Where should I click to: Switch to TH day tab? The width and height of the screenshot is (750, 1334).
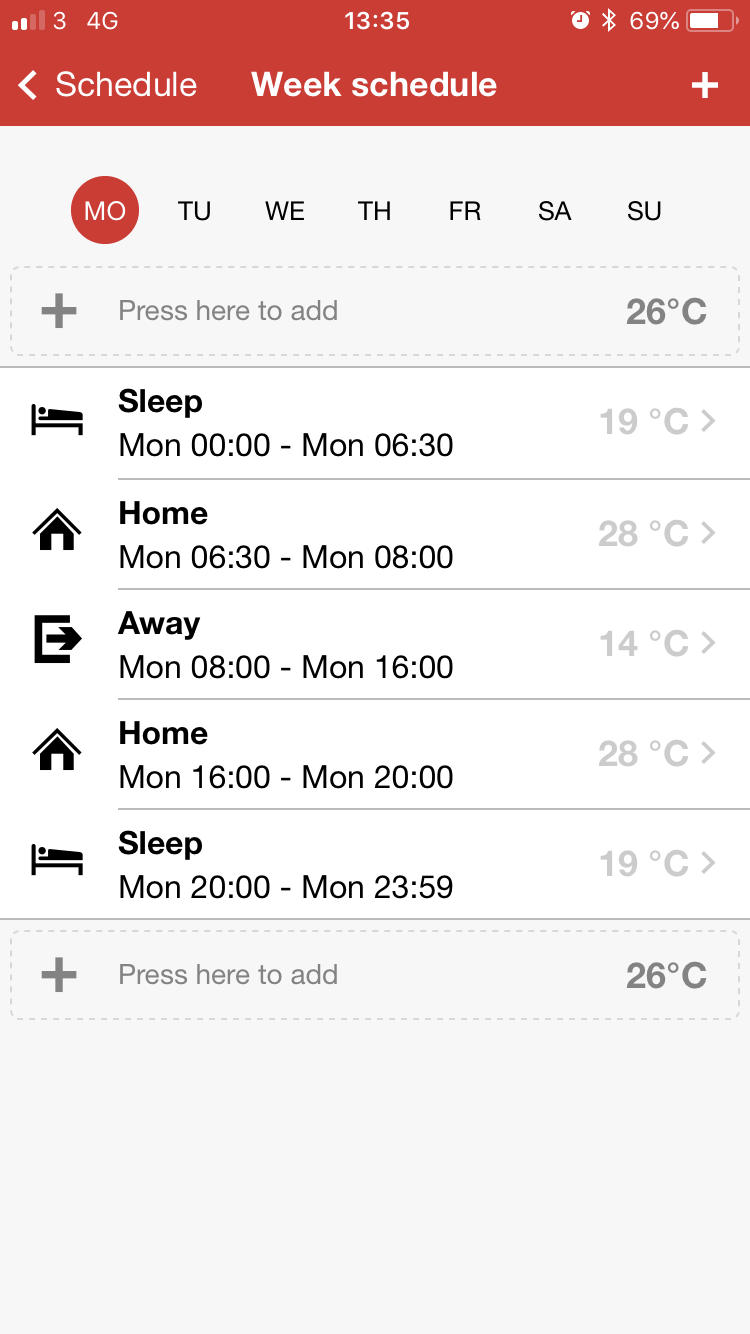375,211
